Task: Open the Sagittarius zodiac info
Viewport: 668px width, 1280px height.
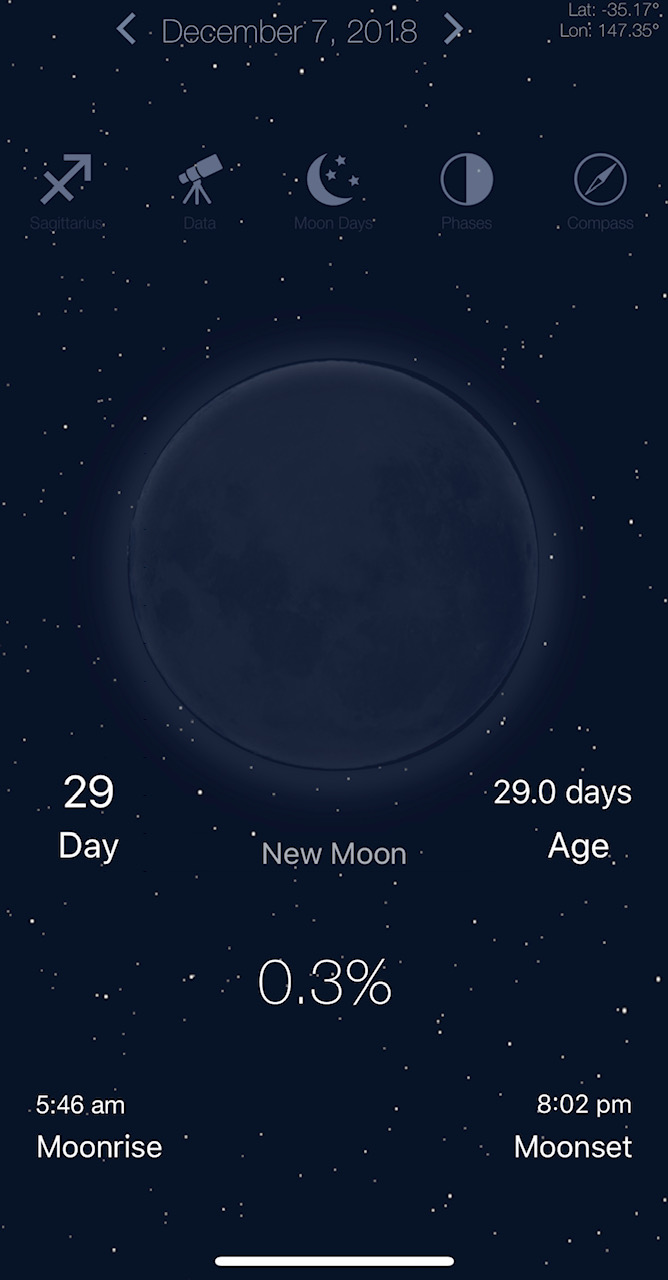Action: coord(66,191)
